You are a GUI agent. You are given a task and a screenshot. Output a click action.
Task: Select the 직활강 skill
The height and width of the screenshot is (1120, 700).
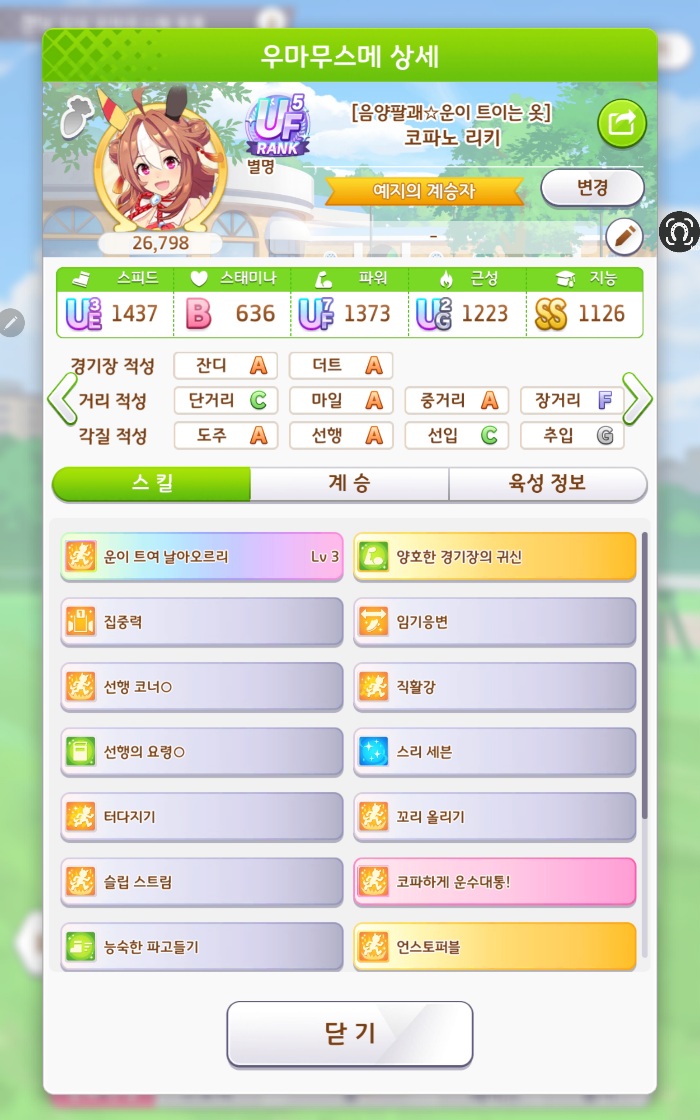click(x=495, y=687)
